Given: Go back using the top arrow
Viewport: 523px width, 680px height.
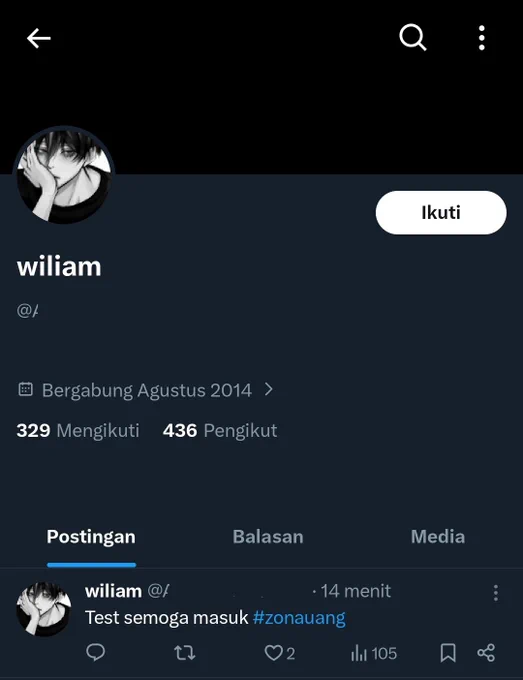Looking at the screenshot, I should click(x=39, y=39).
